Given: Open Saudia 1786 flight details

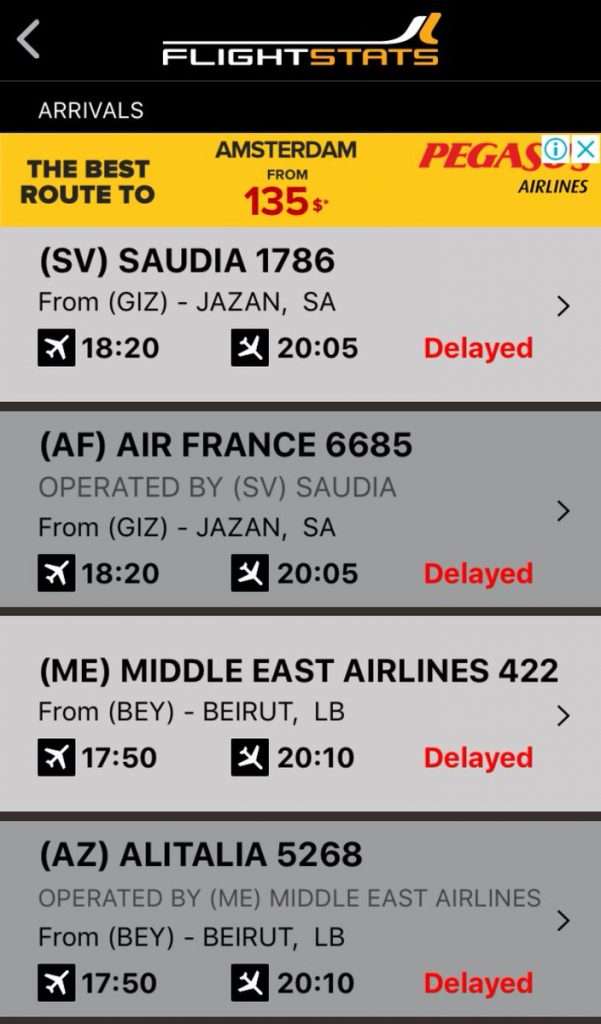Looking at the screenshot, I should (x=300, y=315).
